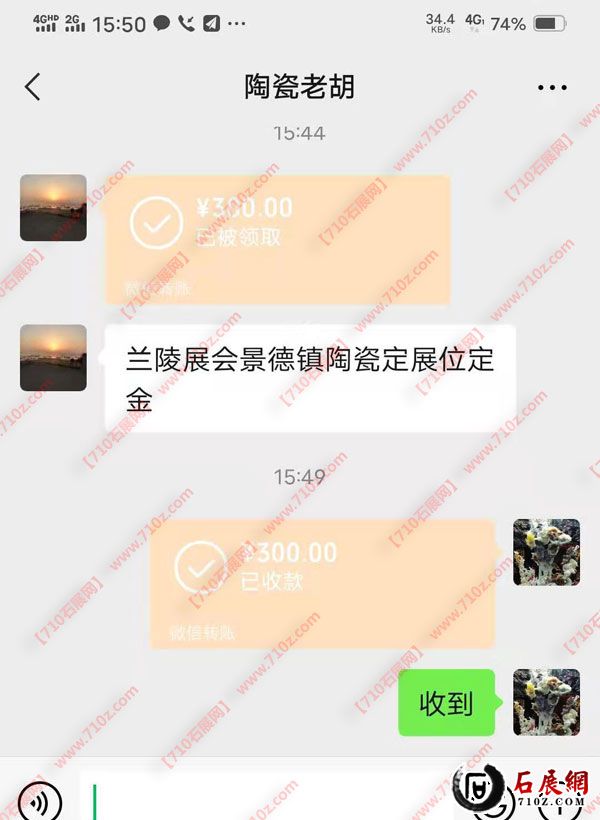Open 陶瓷老胡's sunset profile avatar
The width and height of the screenshot is (600, 820).
[x=53, y=208]
